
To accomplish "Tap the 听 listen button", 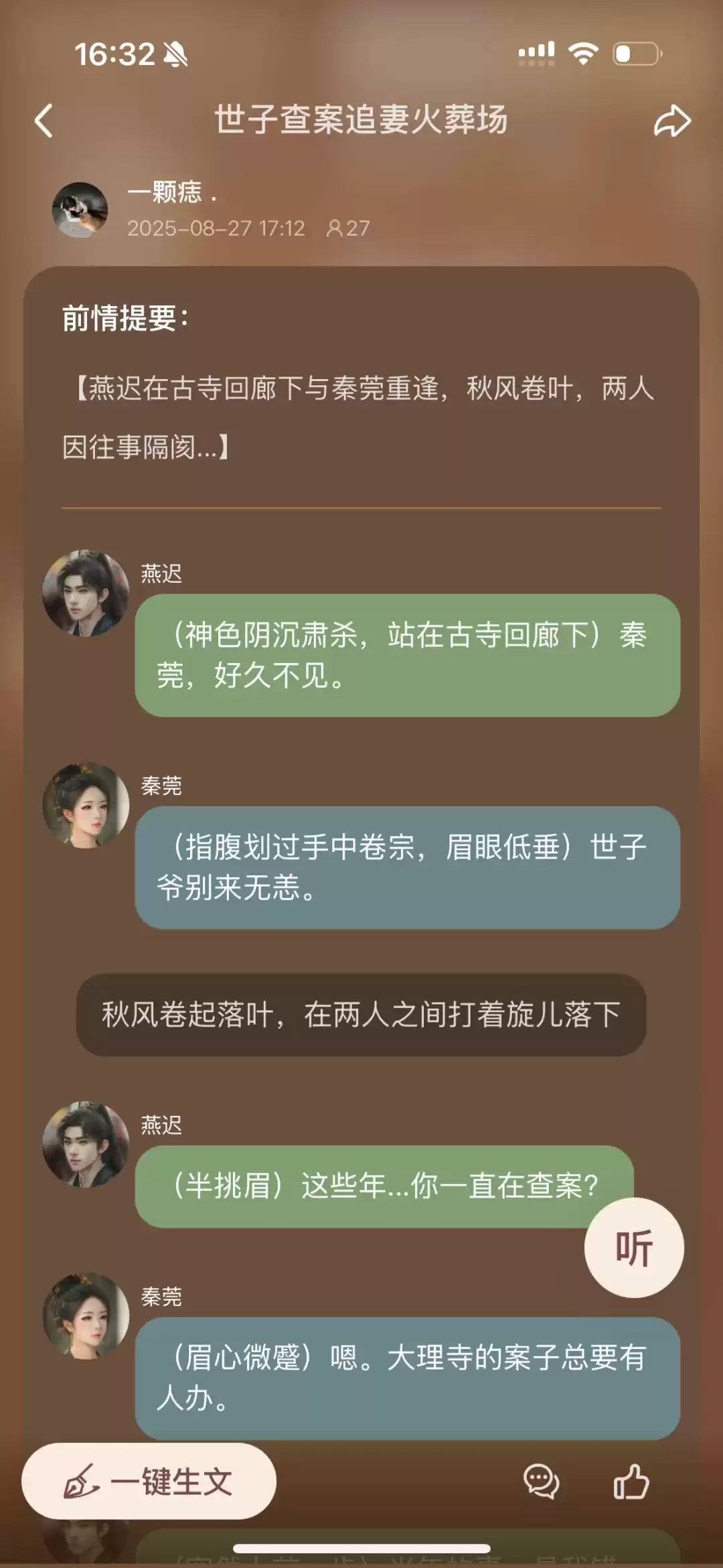I will (633, 1248).
